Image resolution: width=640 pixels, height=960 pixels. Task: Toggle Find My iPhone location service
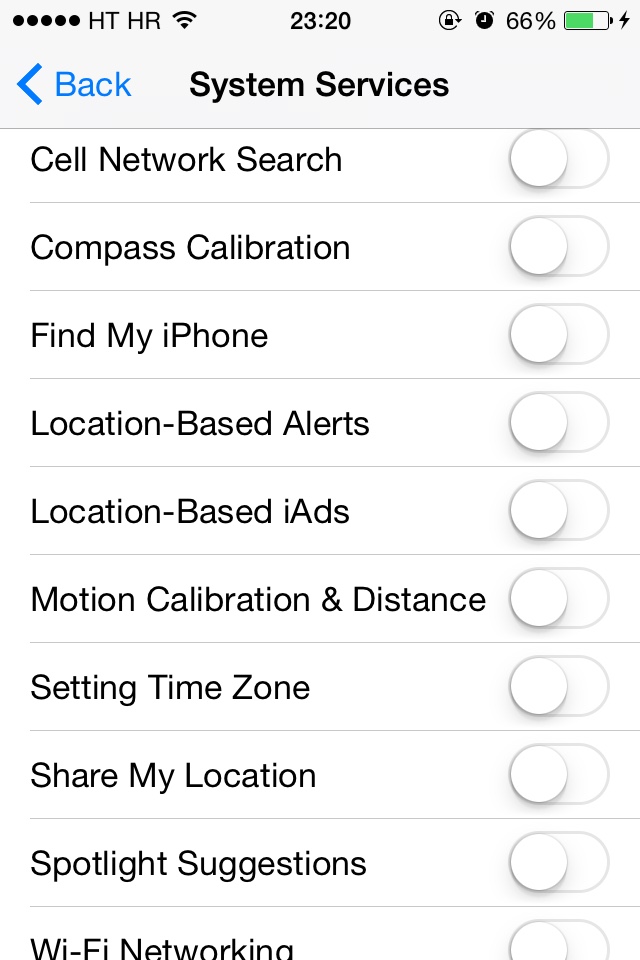point(559,335)
